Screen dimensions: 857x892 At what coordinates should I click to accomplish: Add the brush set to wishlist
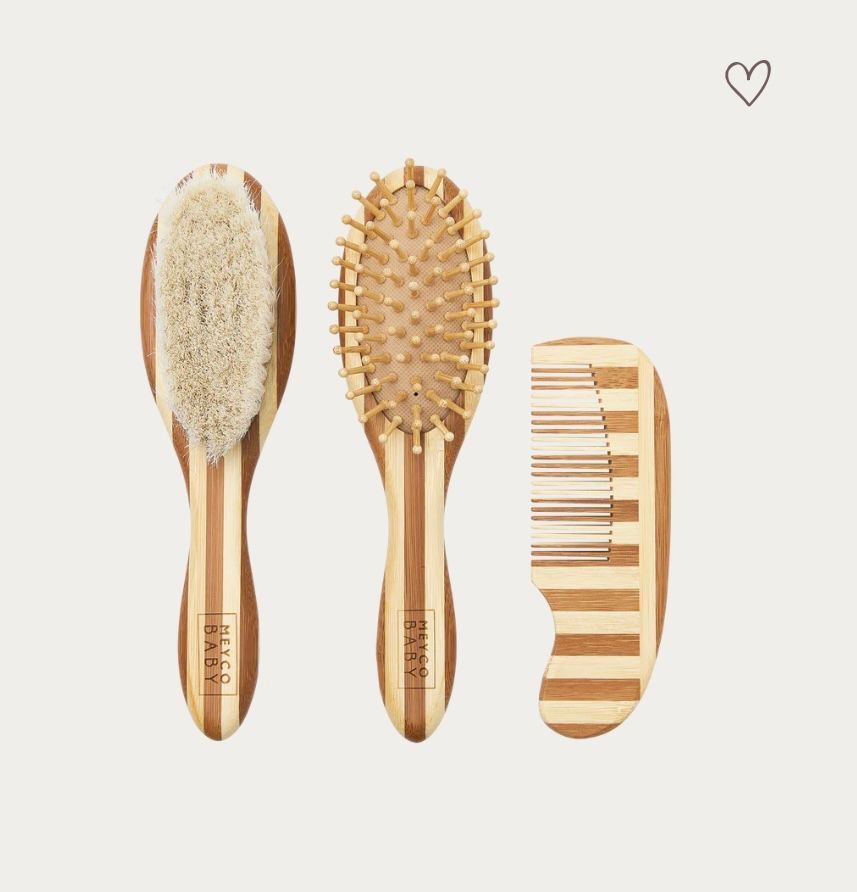[748, 82]
